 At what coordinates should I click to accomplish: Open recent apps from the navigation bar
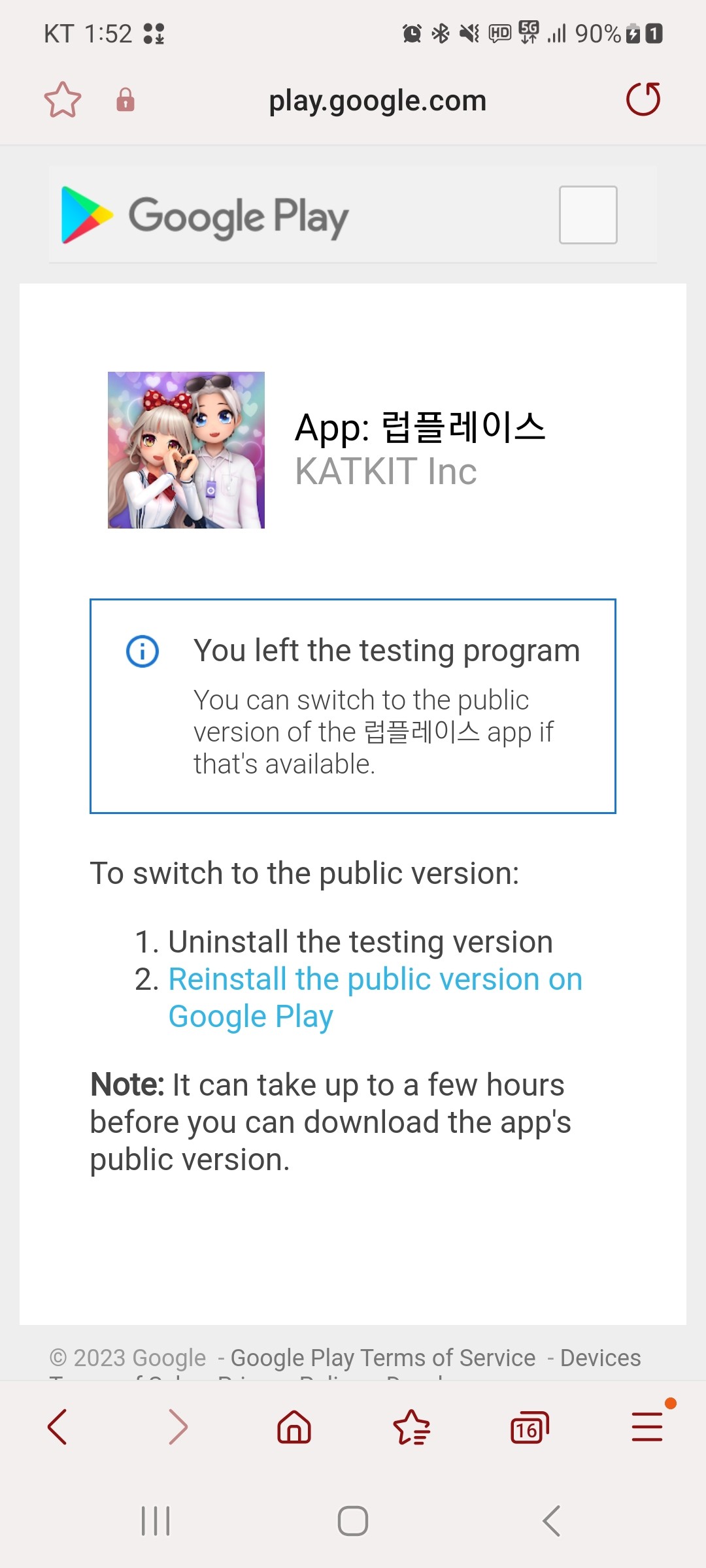156,1520
